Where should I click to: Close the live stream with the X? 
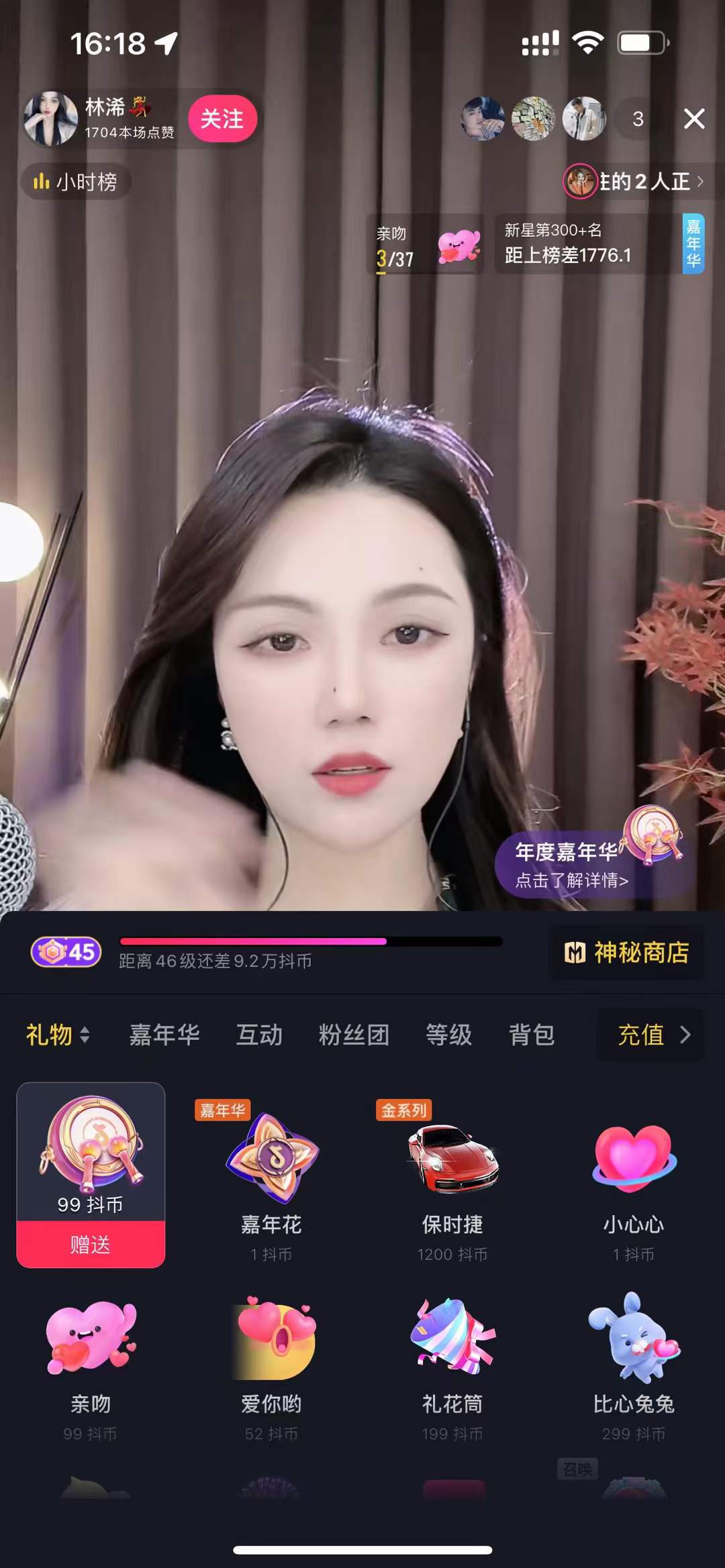694,119
